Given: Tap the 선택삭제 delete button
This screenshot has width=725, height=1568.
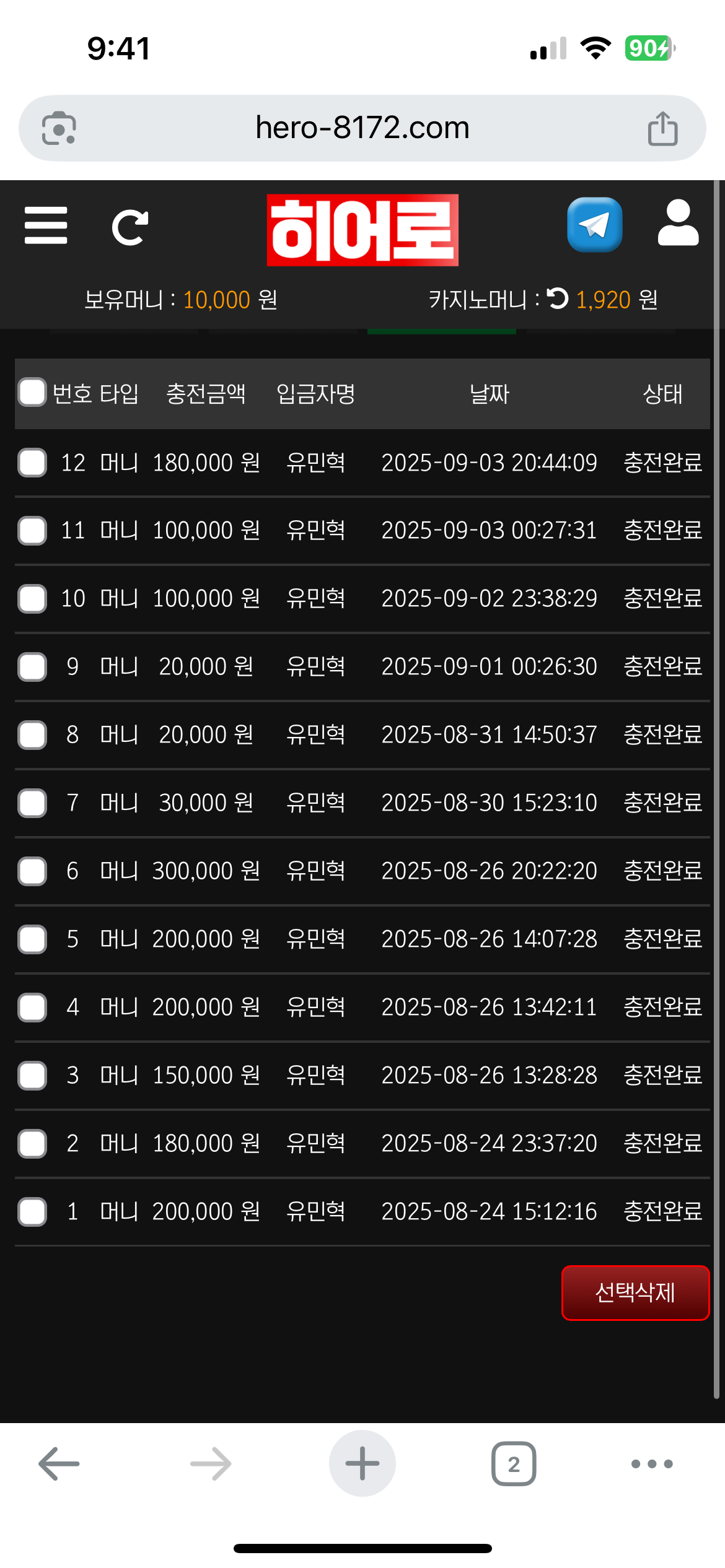Looking at the screenshot, I should [635, 1293].
